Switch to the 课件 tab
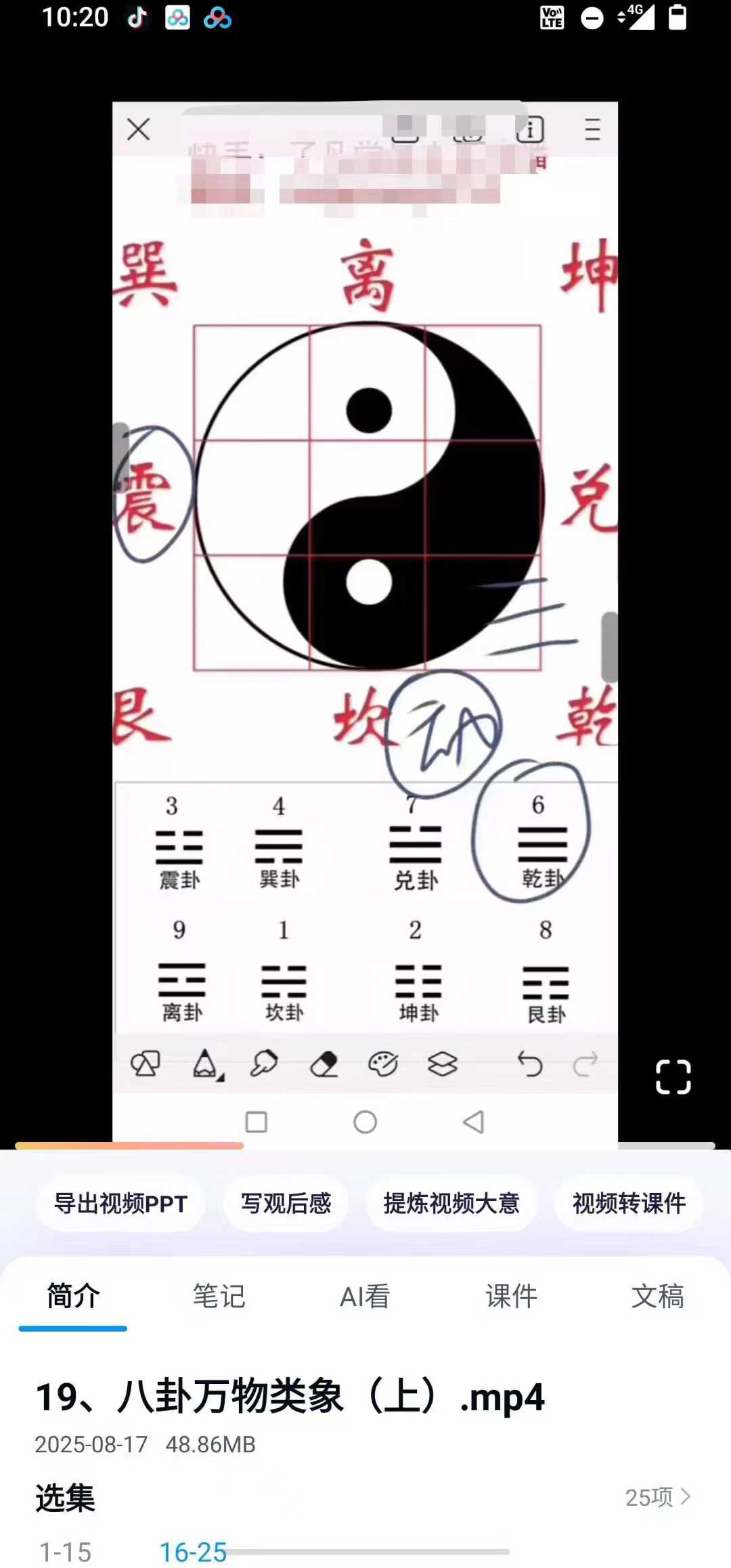The height and width of the screenshot is (1568, 731). [511, 1296]
